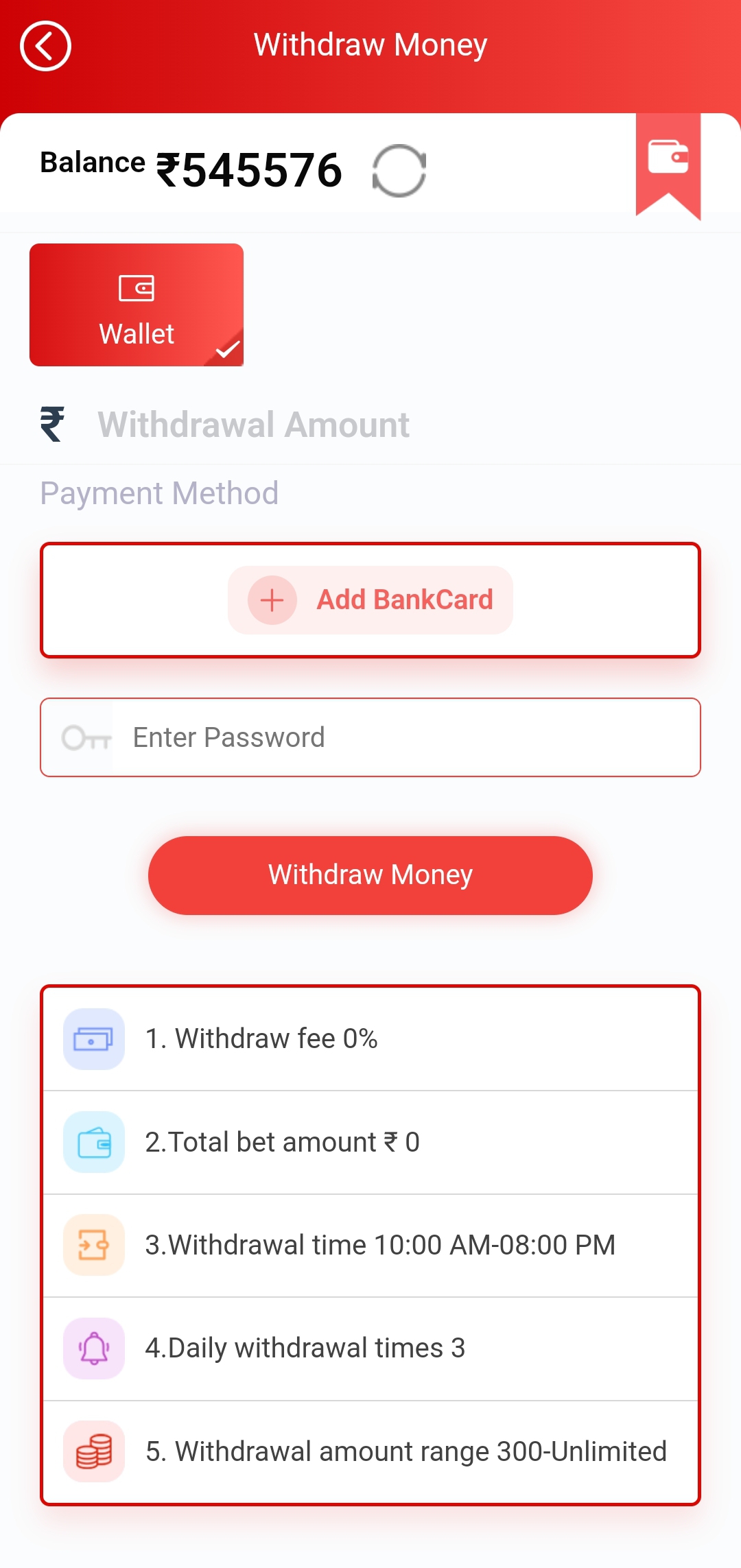This screenshot has height=1568, width=741.
Task: Open the wallet bookmark icon
Action: coord(668,158)
